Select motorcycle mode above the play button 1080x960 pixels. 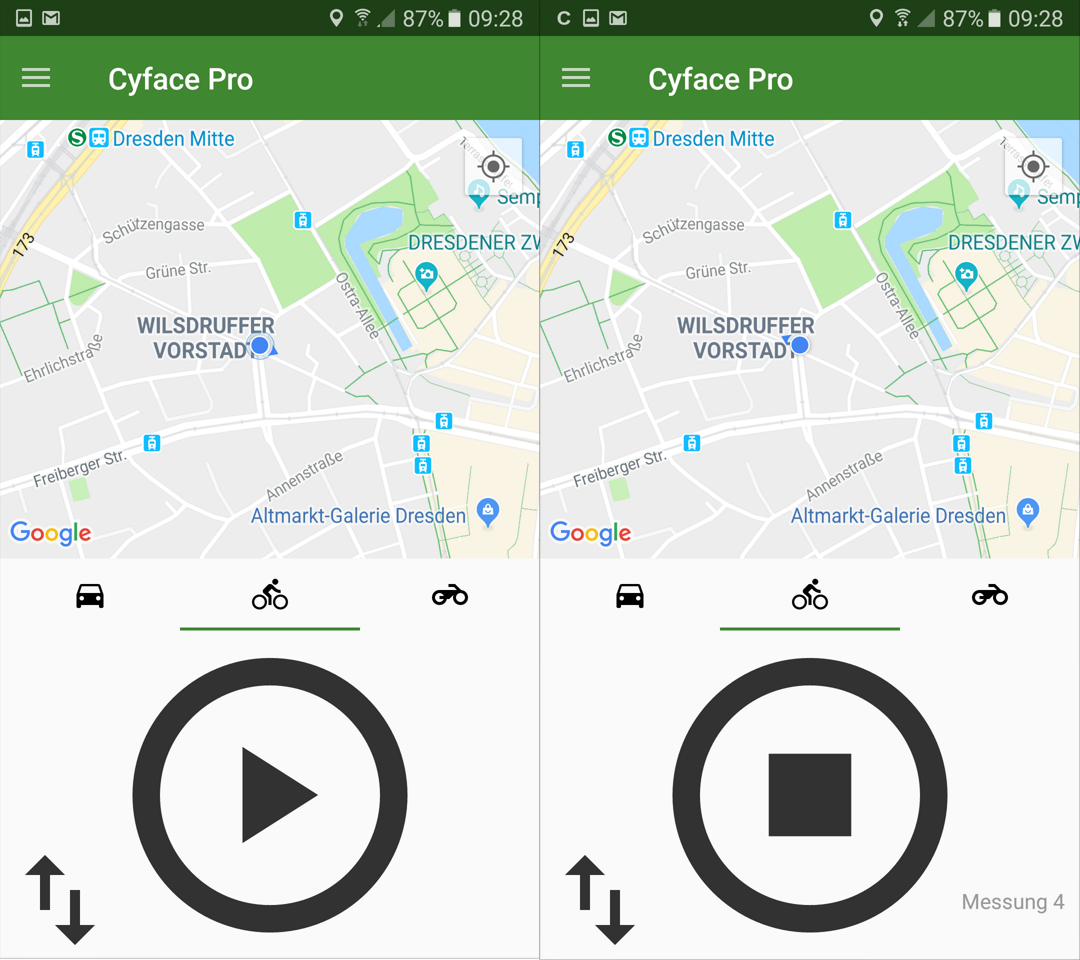[x=450, y=597]
